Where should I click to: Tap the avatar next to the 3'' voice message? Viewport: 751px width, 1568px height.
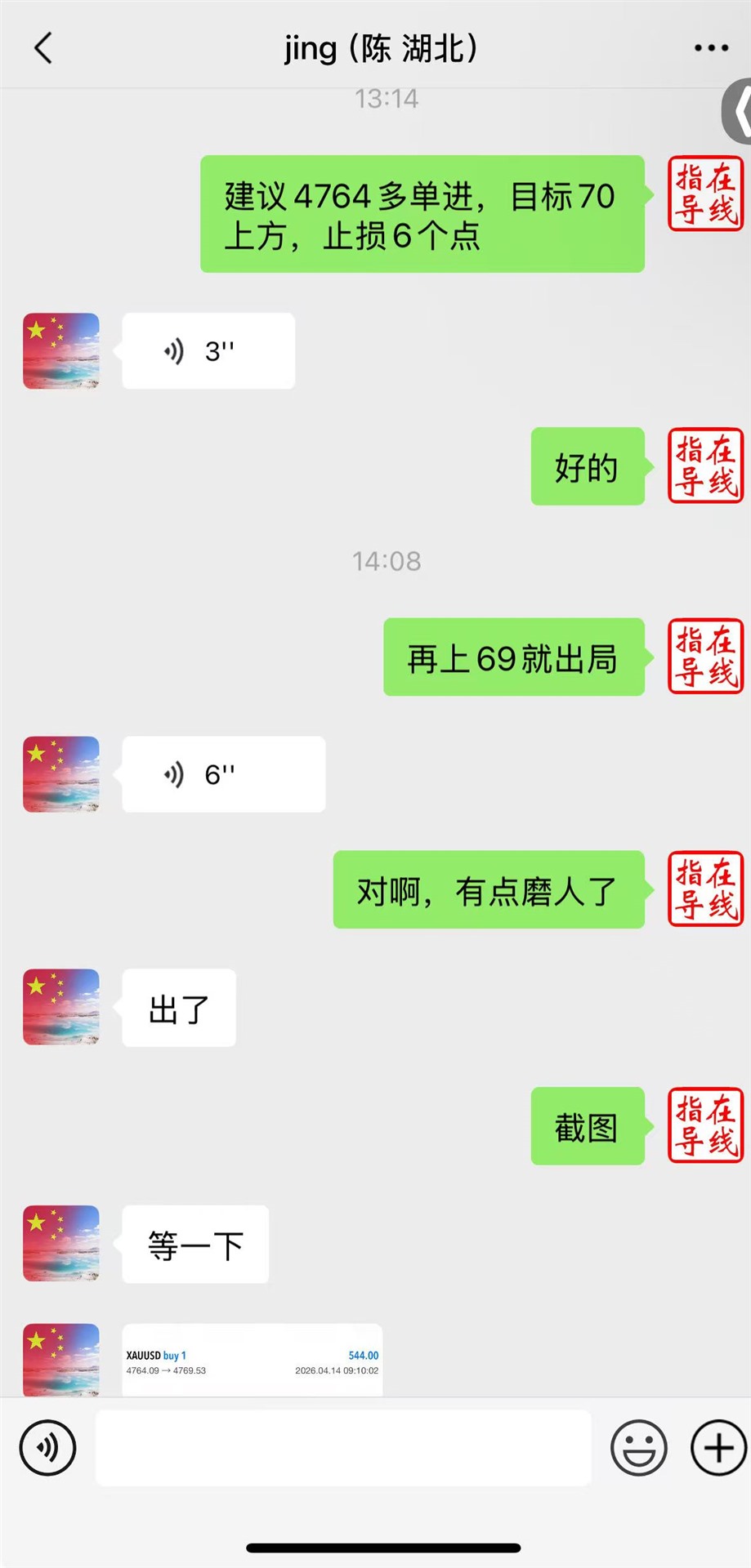pyautogui.click(x=61, y=350)
